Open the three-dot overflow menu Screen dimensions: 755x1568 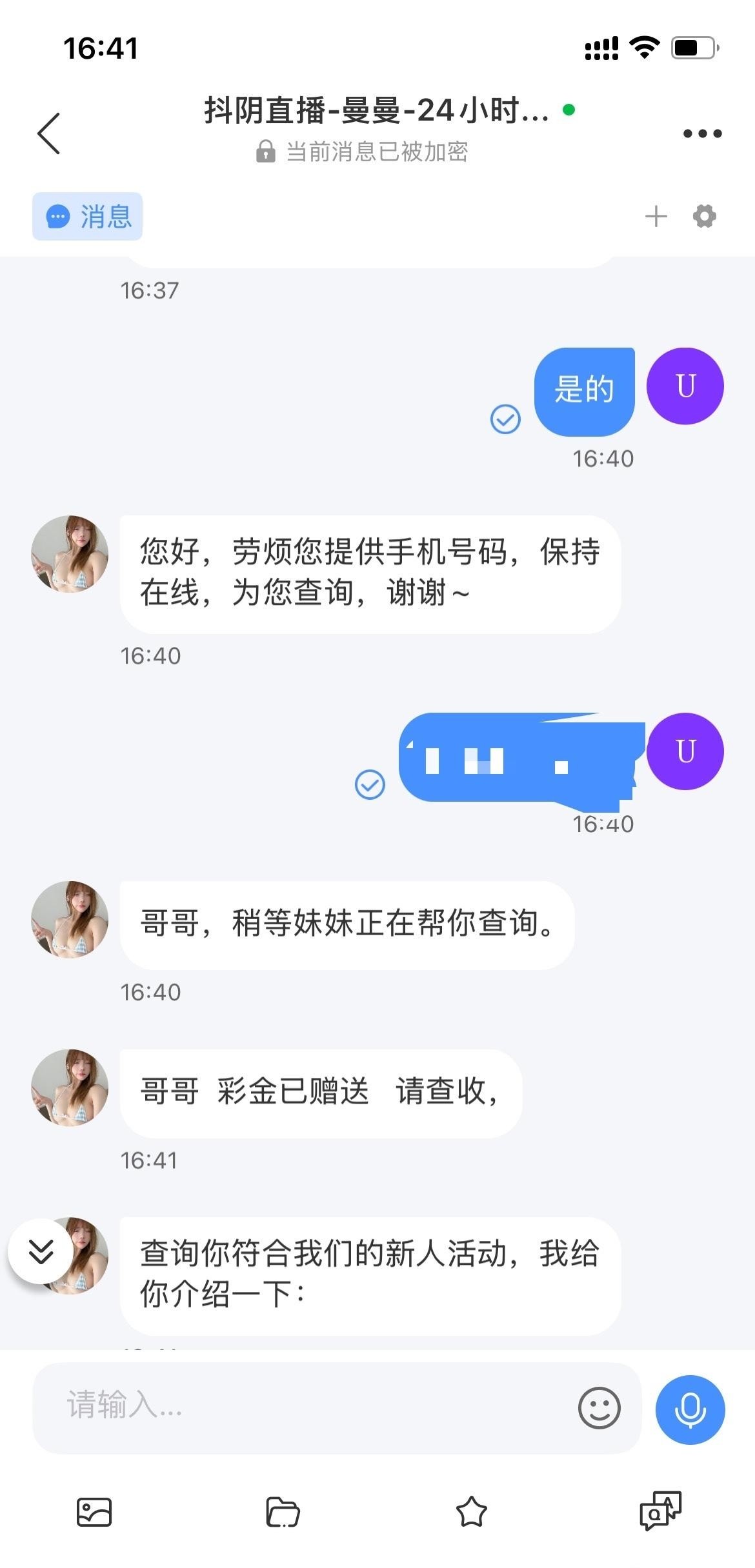click(702, 134)
